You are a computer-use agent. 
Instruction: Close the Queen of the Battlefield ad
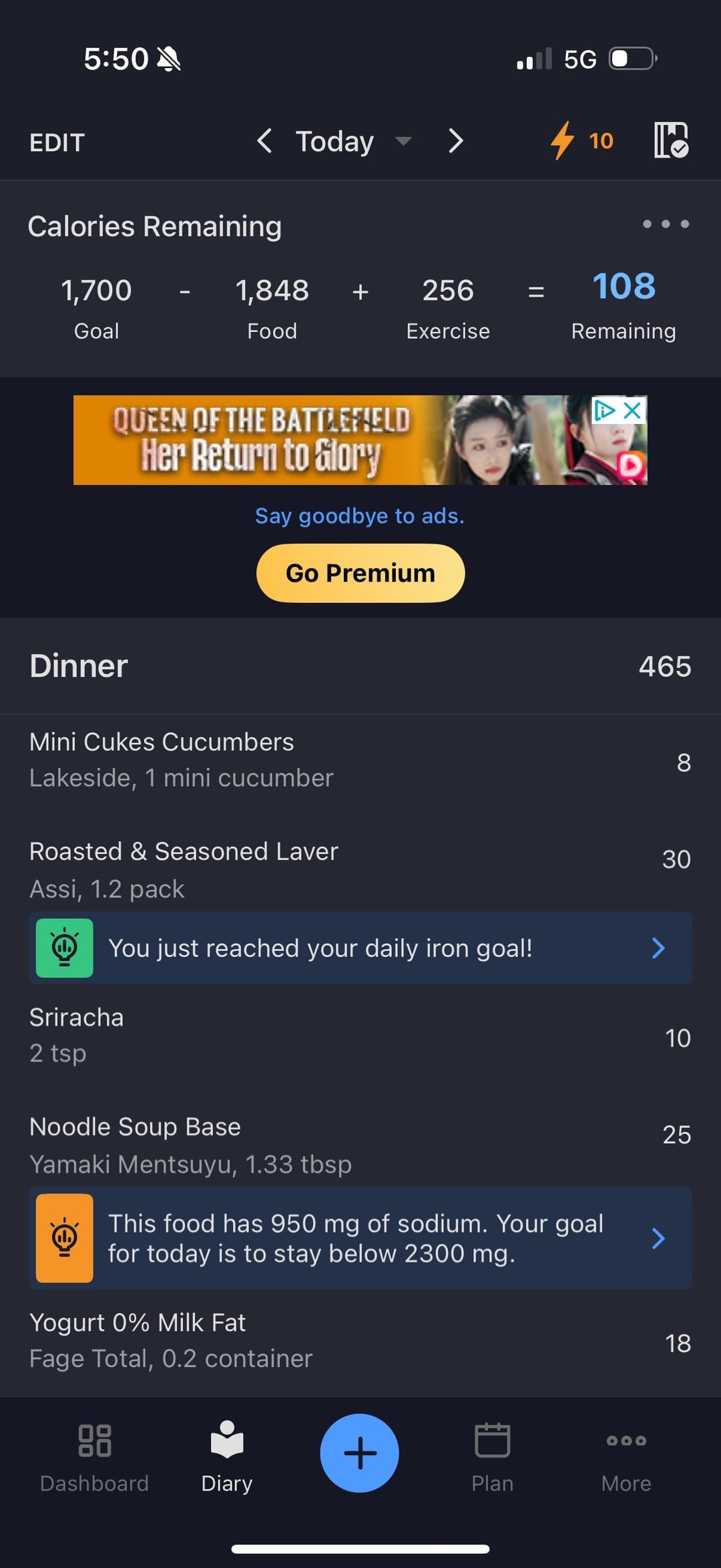(x=632, y=410)
